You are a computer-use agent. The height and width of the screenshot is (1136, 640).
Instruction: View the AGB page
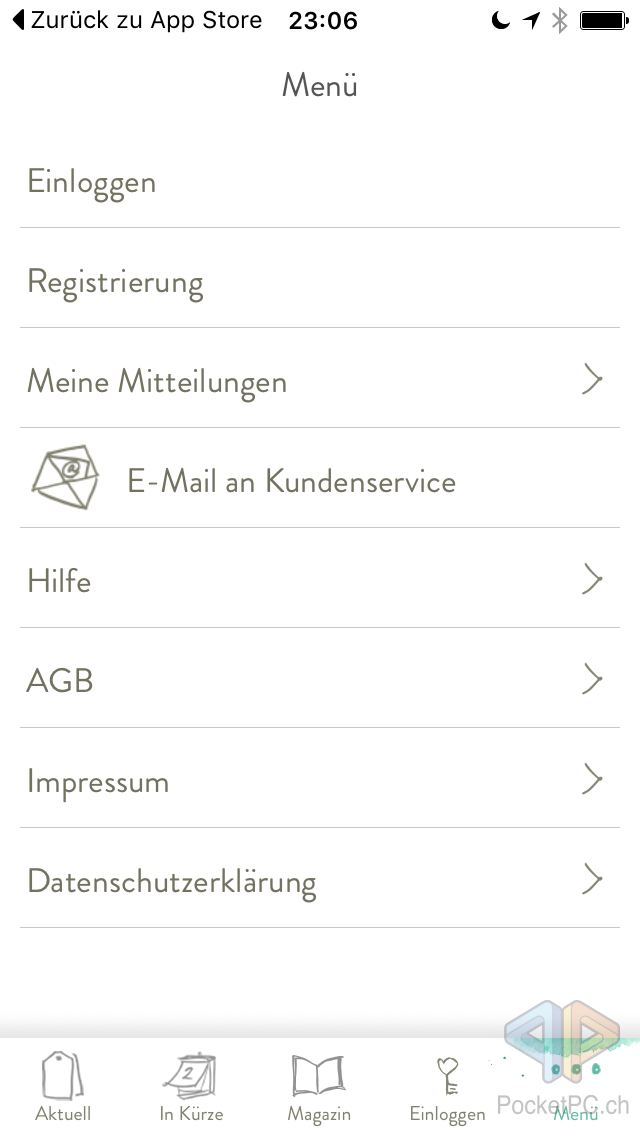pos(320,680)
